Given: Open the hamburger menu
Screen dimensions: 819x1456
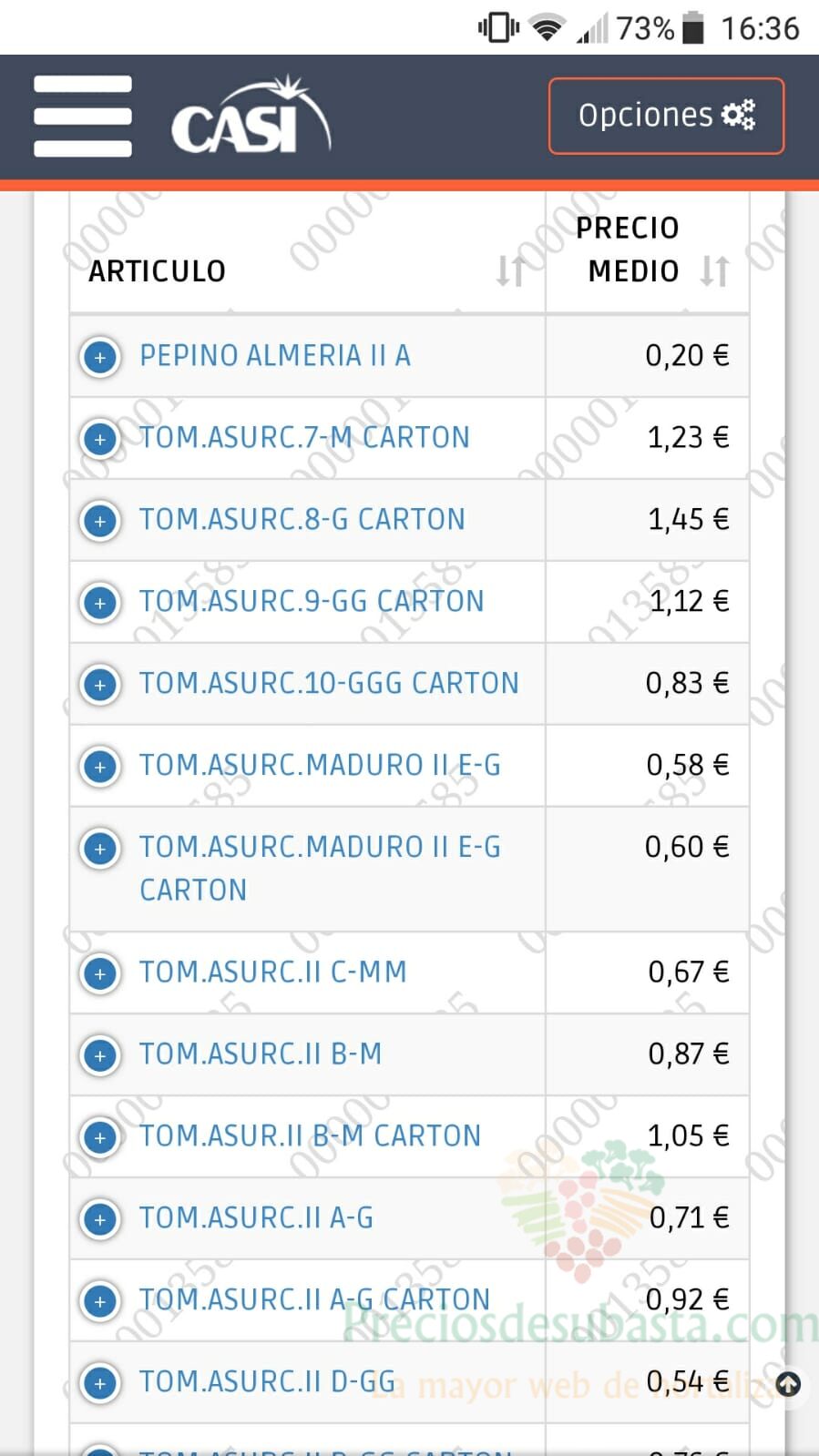Looking at the screenshot, I should [83, 116].
